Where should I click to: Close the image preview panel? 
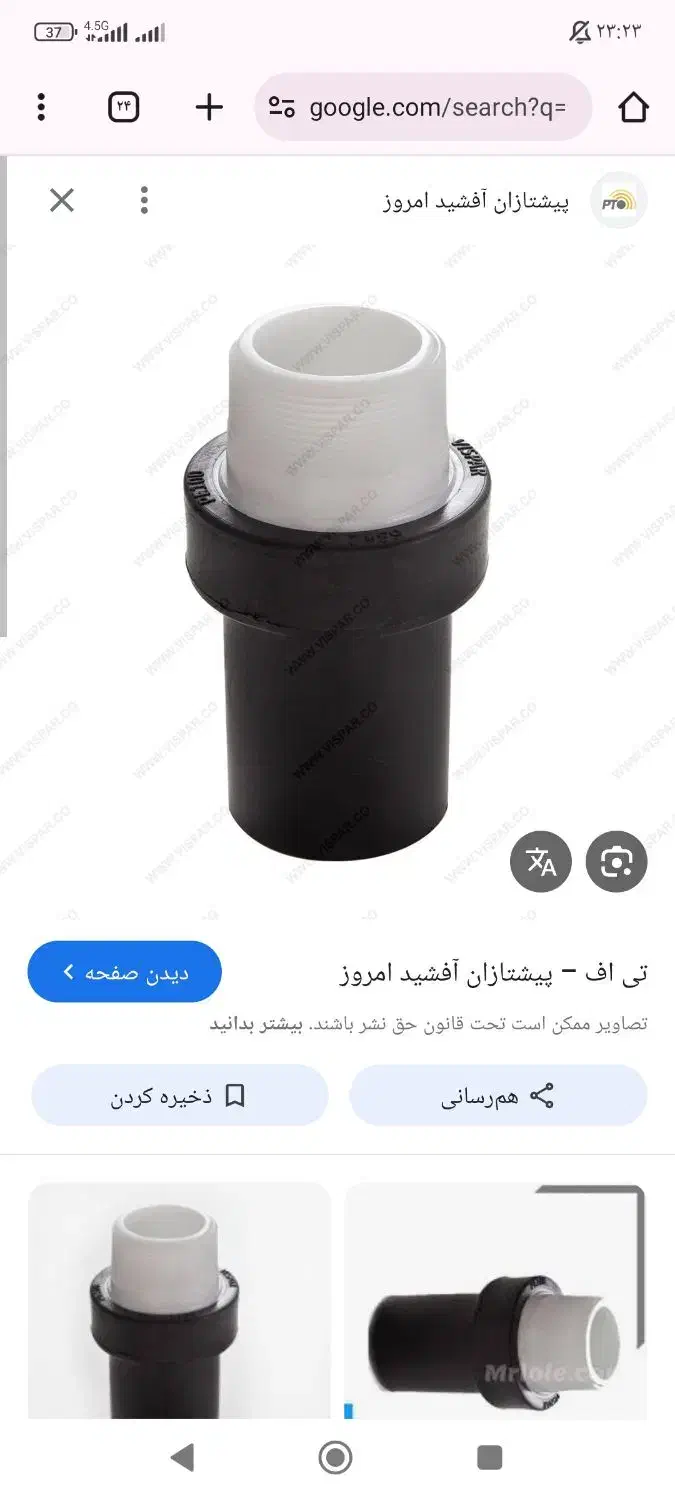pyautogui.click(x=62, y=201)
